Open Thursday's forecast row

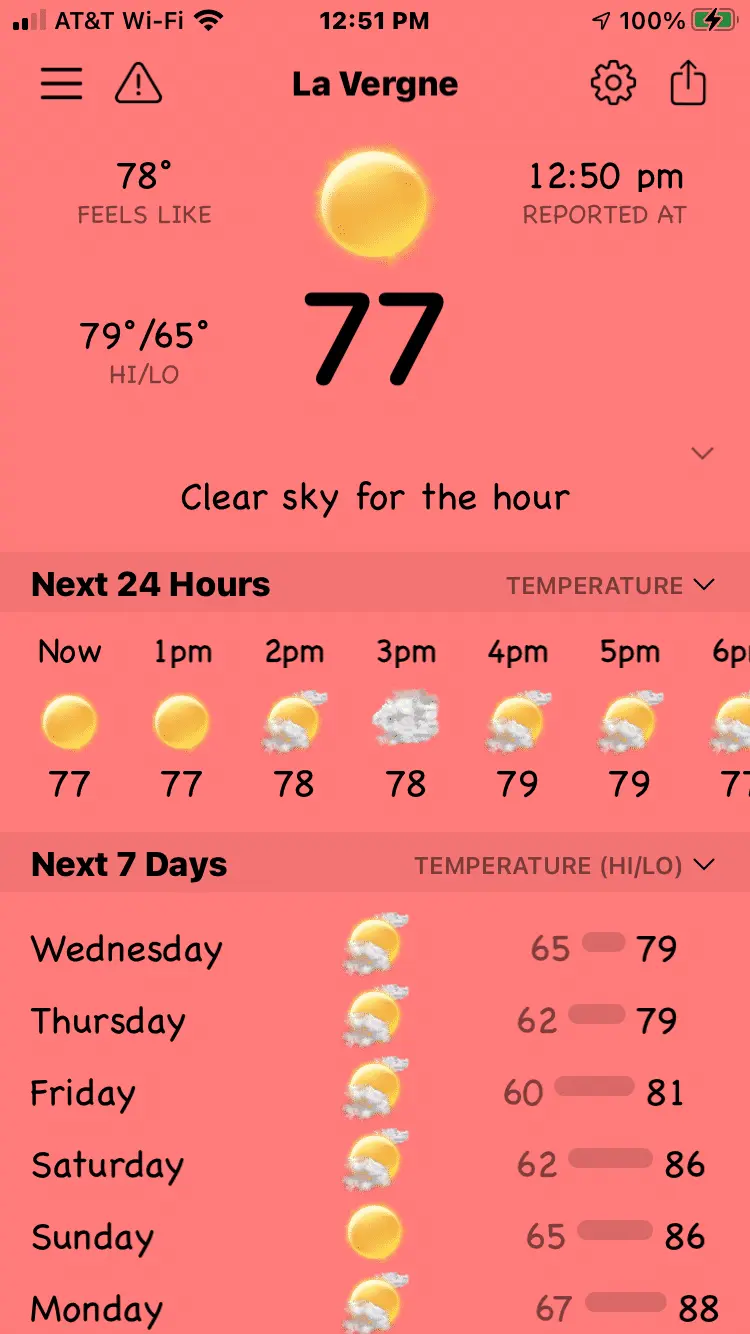tap(375, 1020)
